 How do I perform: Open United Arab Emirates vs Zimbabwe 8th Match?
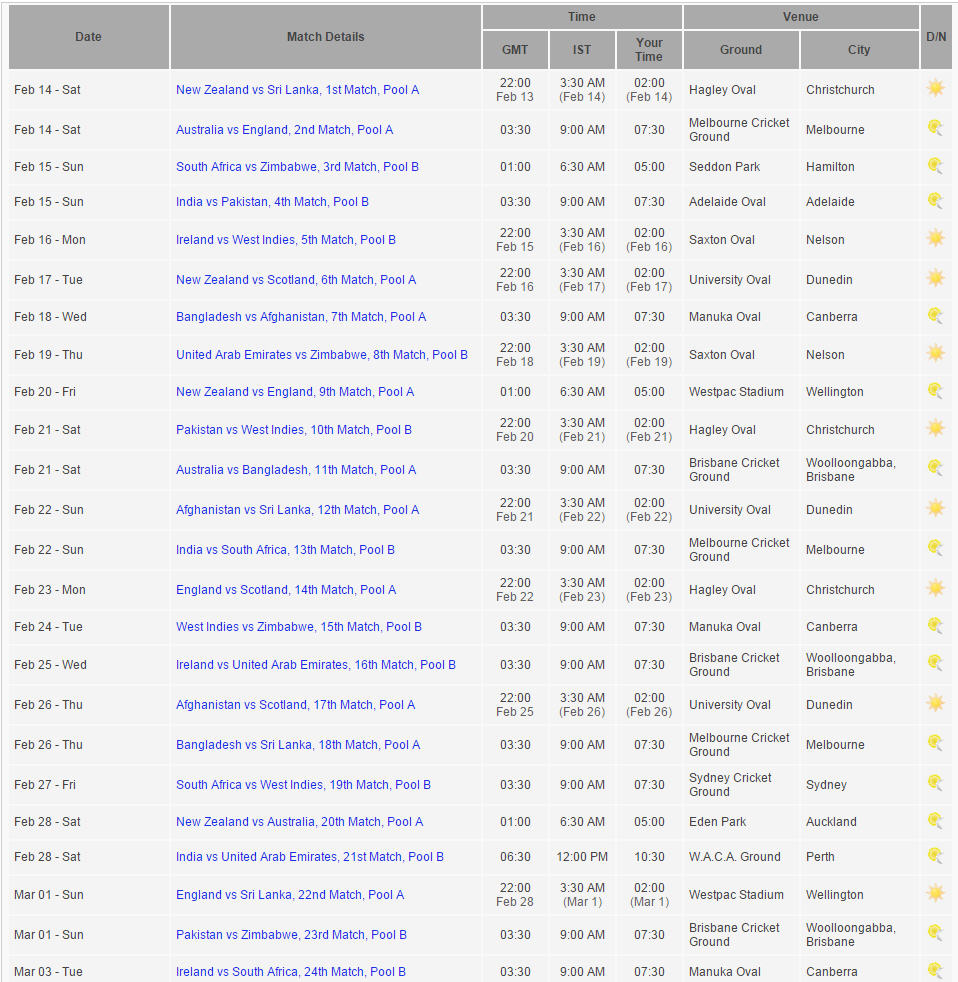[322, 355]
